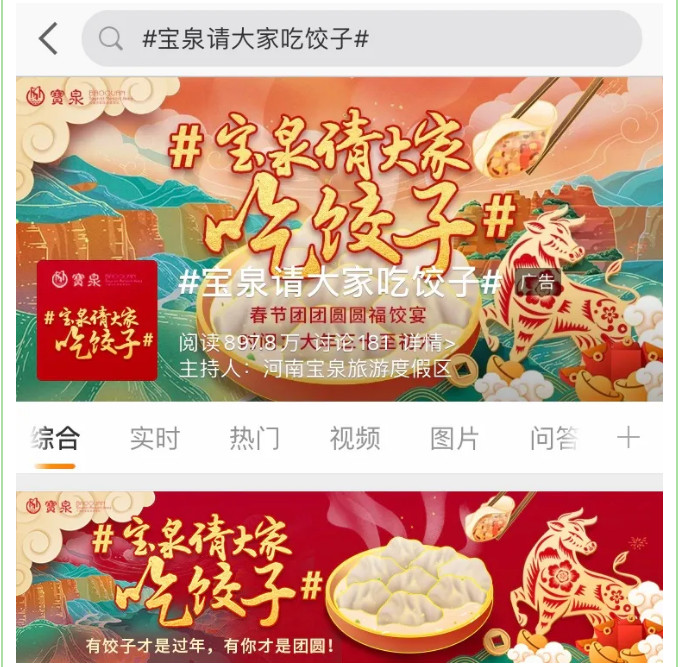The width and height of the screenshot is (684, 667).
Task: Open the red 有饺子才是过年 promo banner
Action: click(339, 576)
